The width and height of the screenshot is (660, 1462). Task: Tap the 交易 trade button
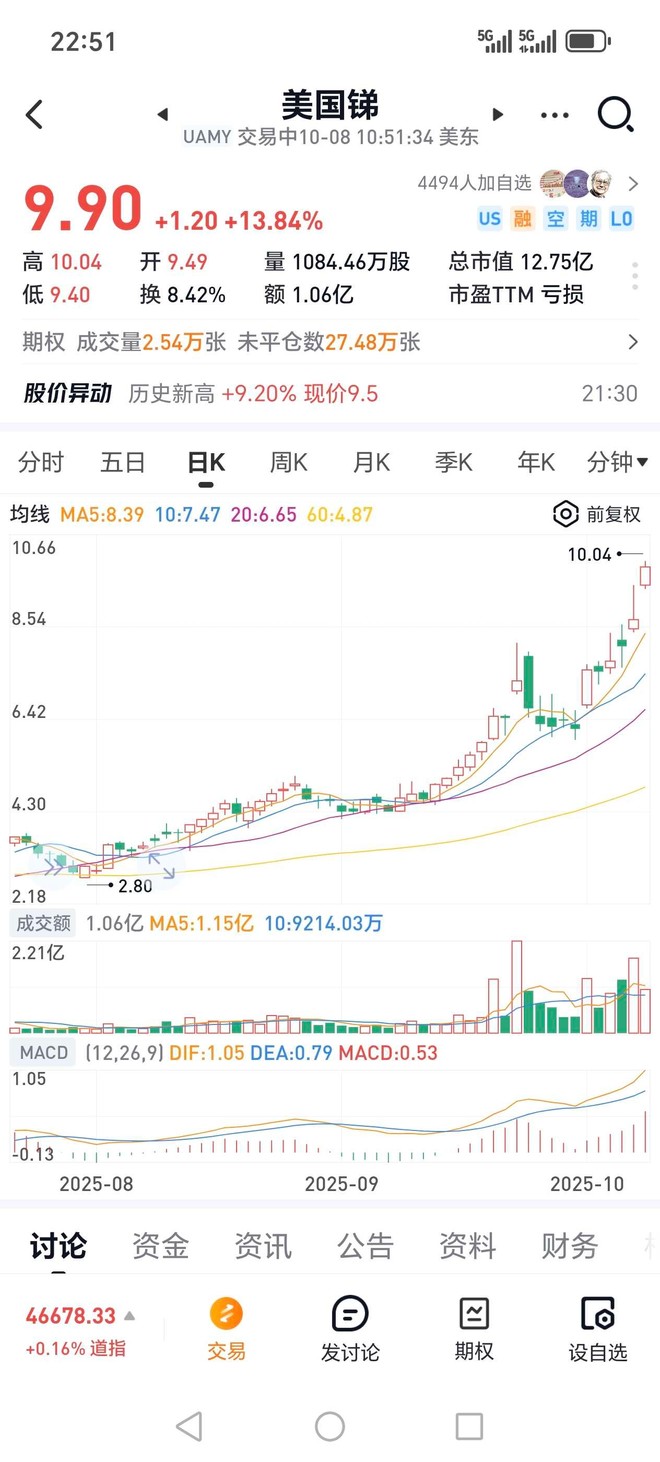click(x=226, y=1330)
